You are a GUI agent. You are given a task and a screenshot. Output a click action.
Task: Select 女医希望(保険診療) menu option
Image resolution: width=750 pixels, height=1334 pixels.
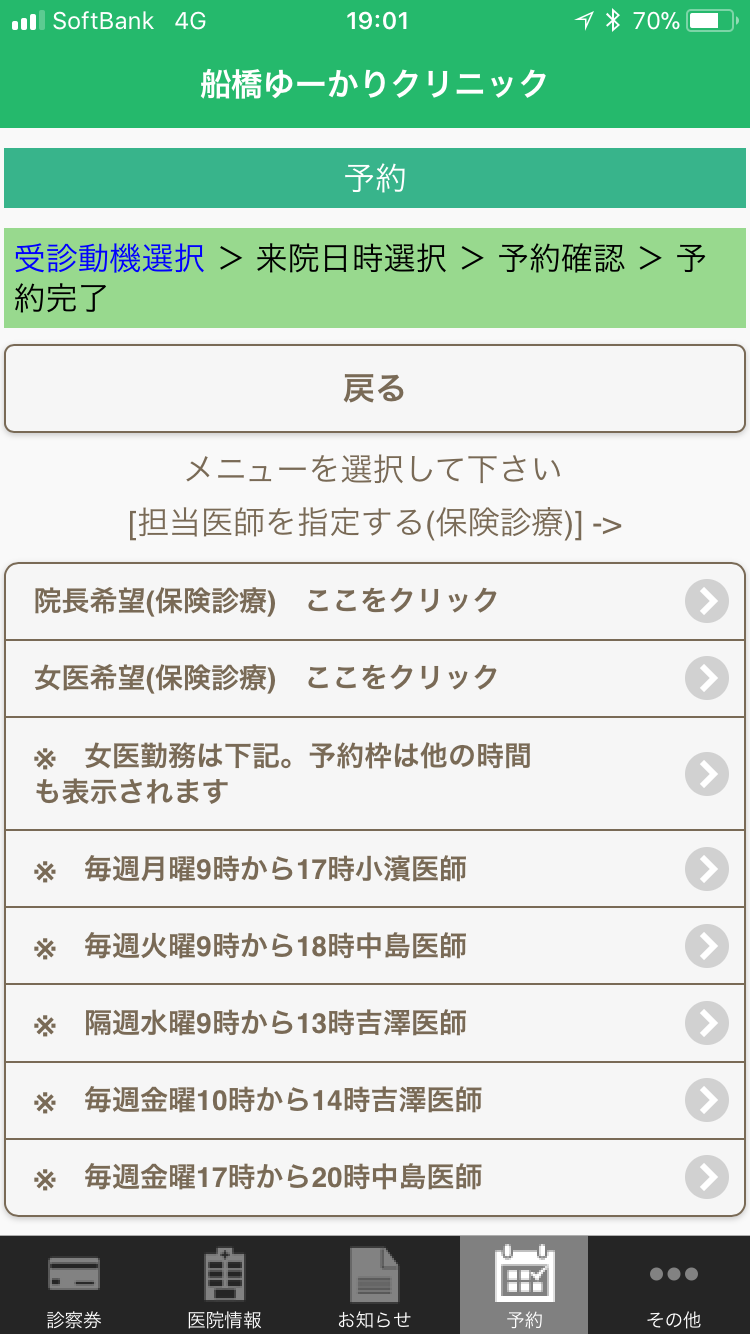[x=375, y=678]
